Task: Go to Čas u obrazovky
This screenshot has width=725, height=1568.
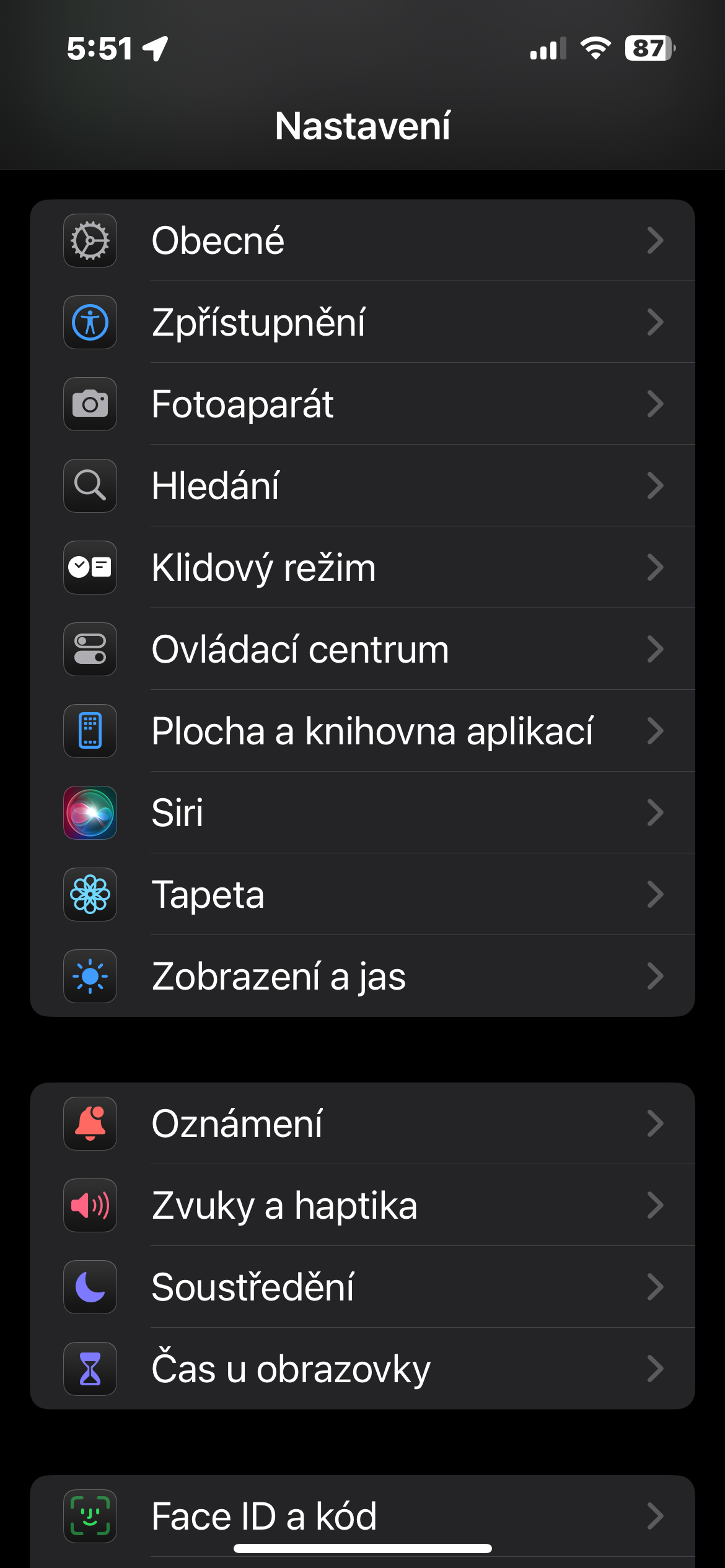Action: coord(362,1369)
